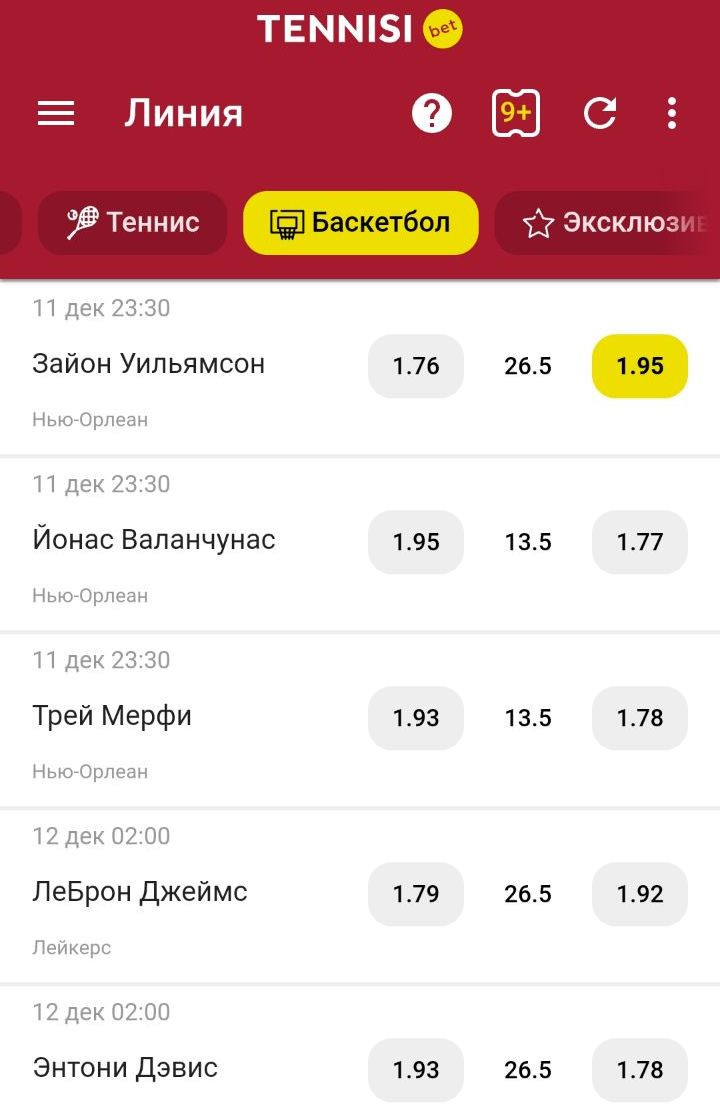Open the ЛеБрон Джеймс event row
The image size is (720, 1106).
point(140,892)
